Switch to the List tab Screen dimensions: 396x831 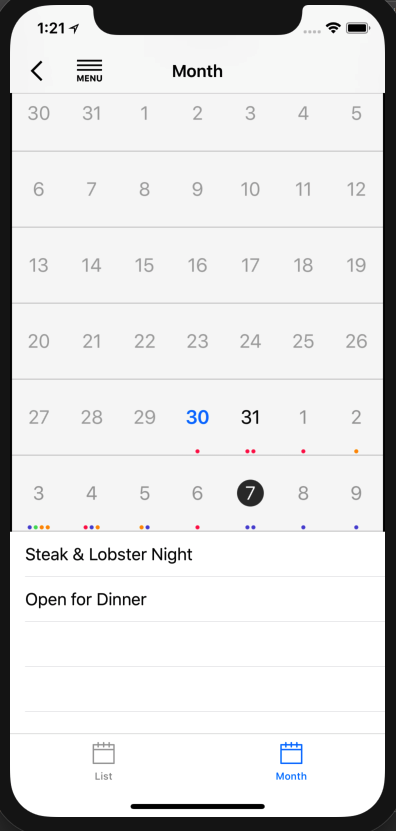pyautogui.click(x=103, y=762)
